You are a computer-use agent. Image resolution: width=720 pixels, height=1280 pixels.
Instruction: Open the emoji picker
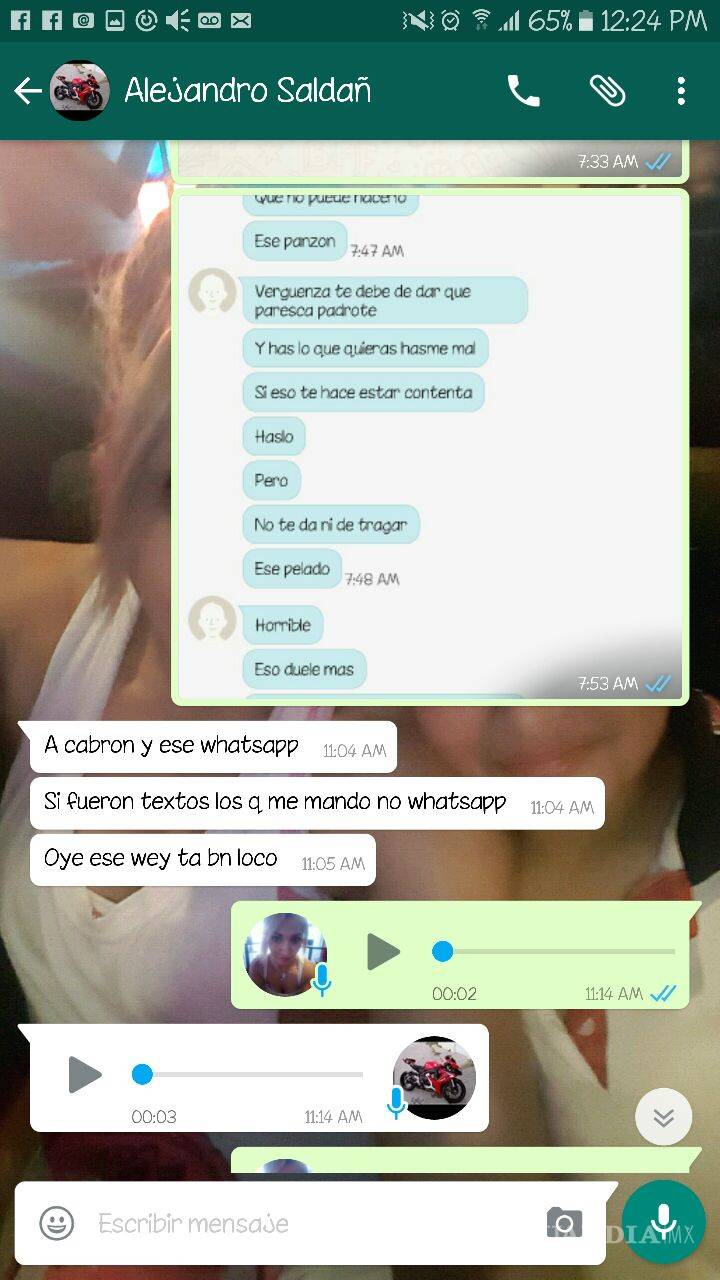[x=57, y=1223]
